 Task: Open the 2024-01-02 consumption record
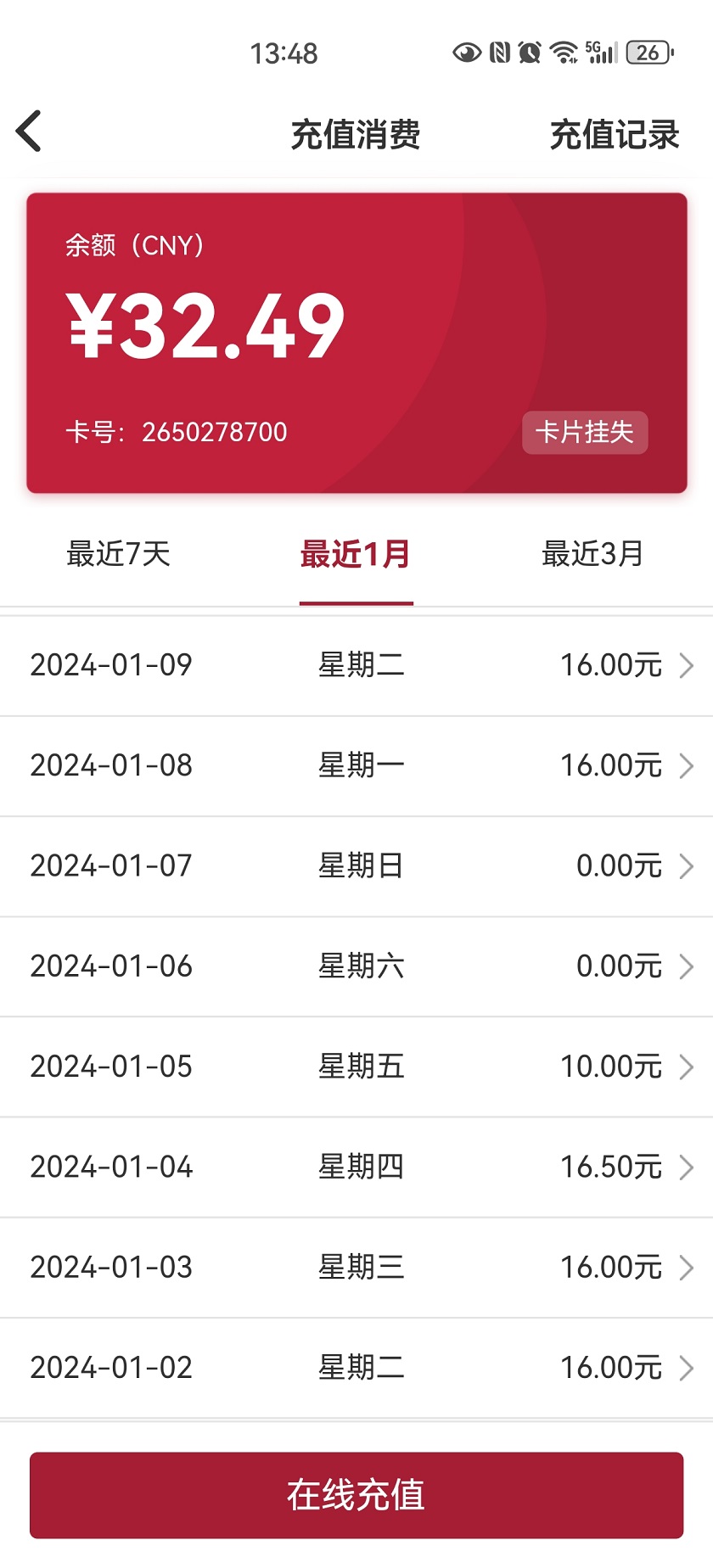(x=356, y=1368)
